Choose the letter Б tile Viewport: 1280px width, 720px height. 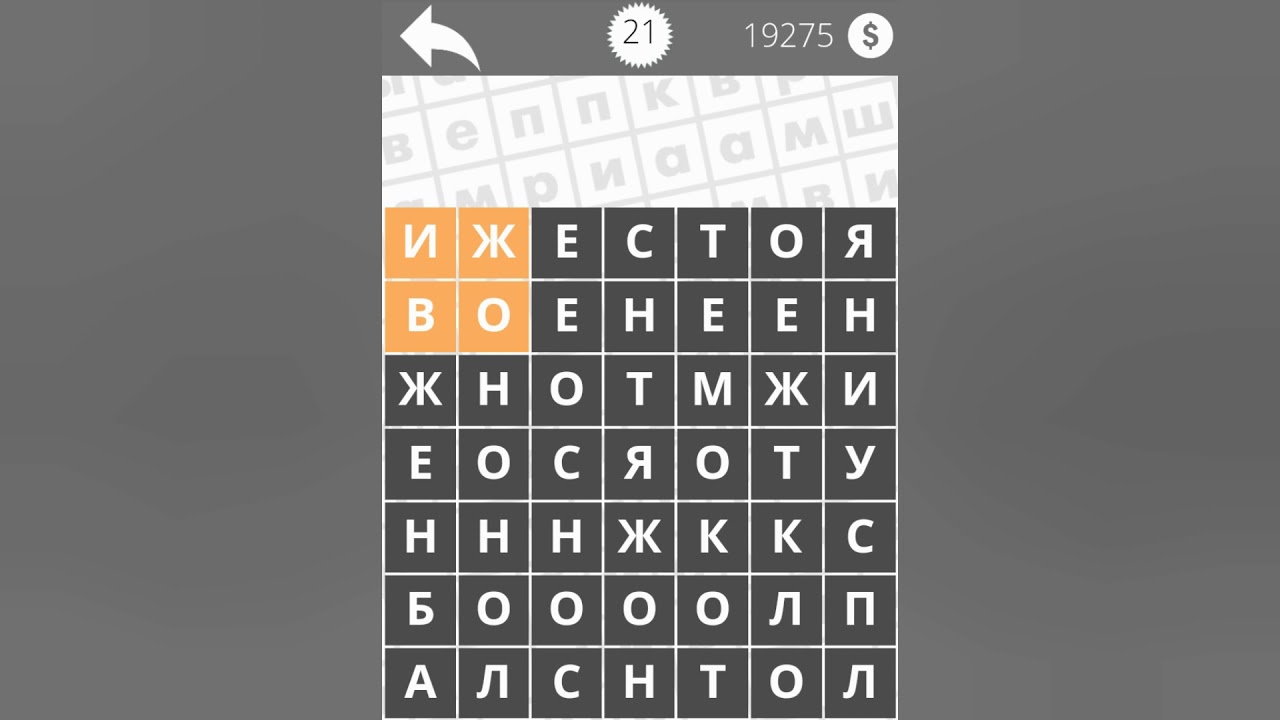420,610
